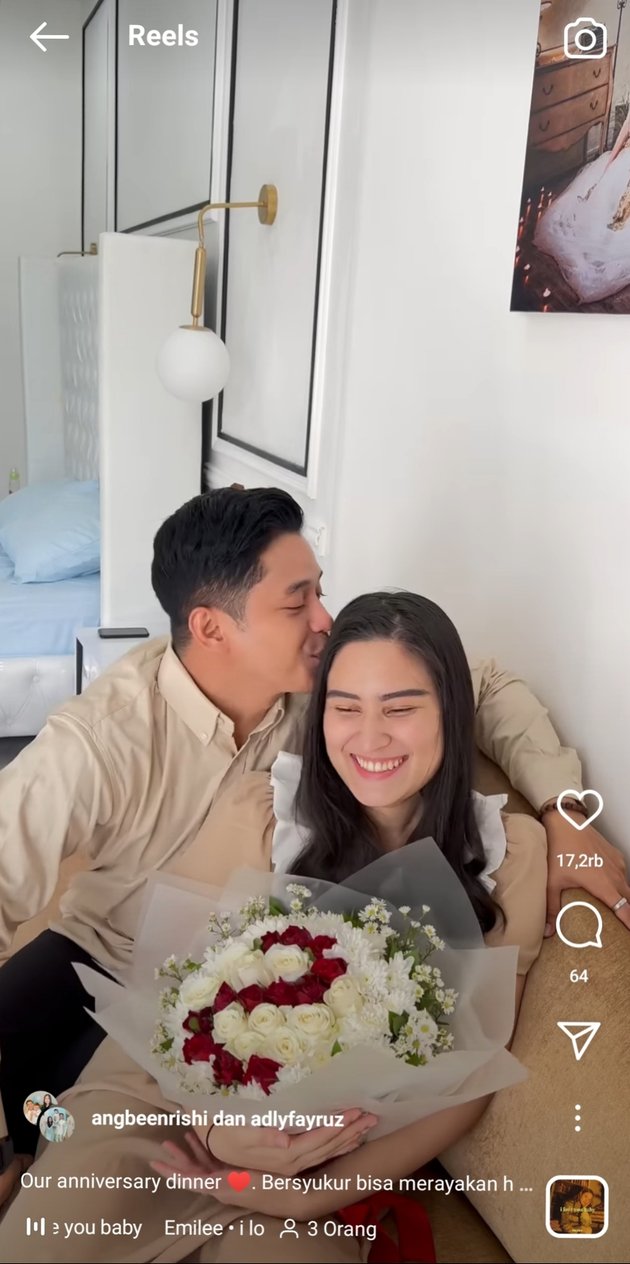
Task: Share this reel via the paper plane
Action: pos(579,1040)
